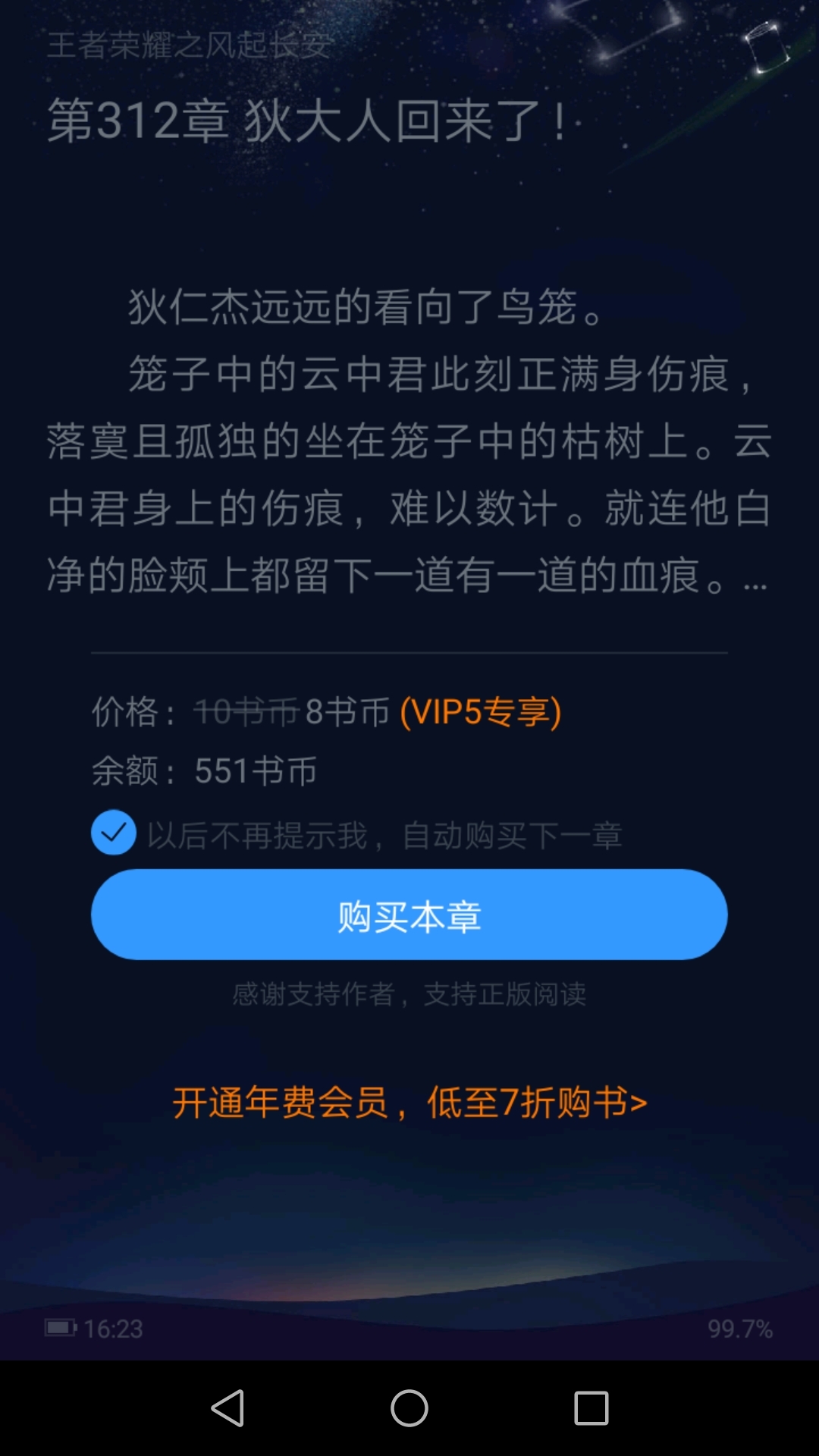
Task: Go back using system back button
Action: (x=227, y=1408)
